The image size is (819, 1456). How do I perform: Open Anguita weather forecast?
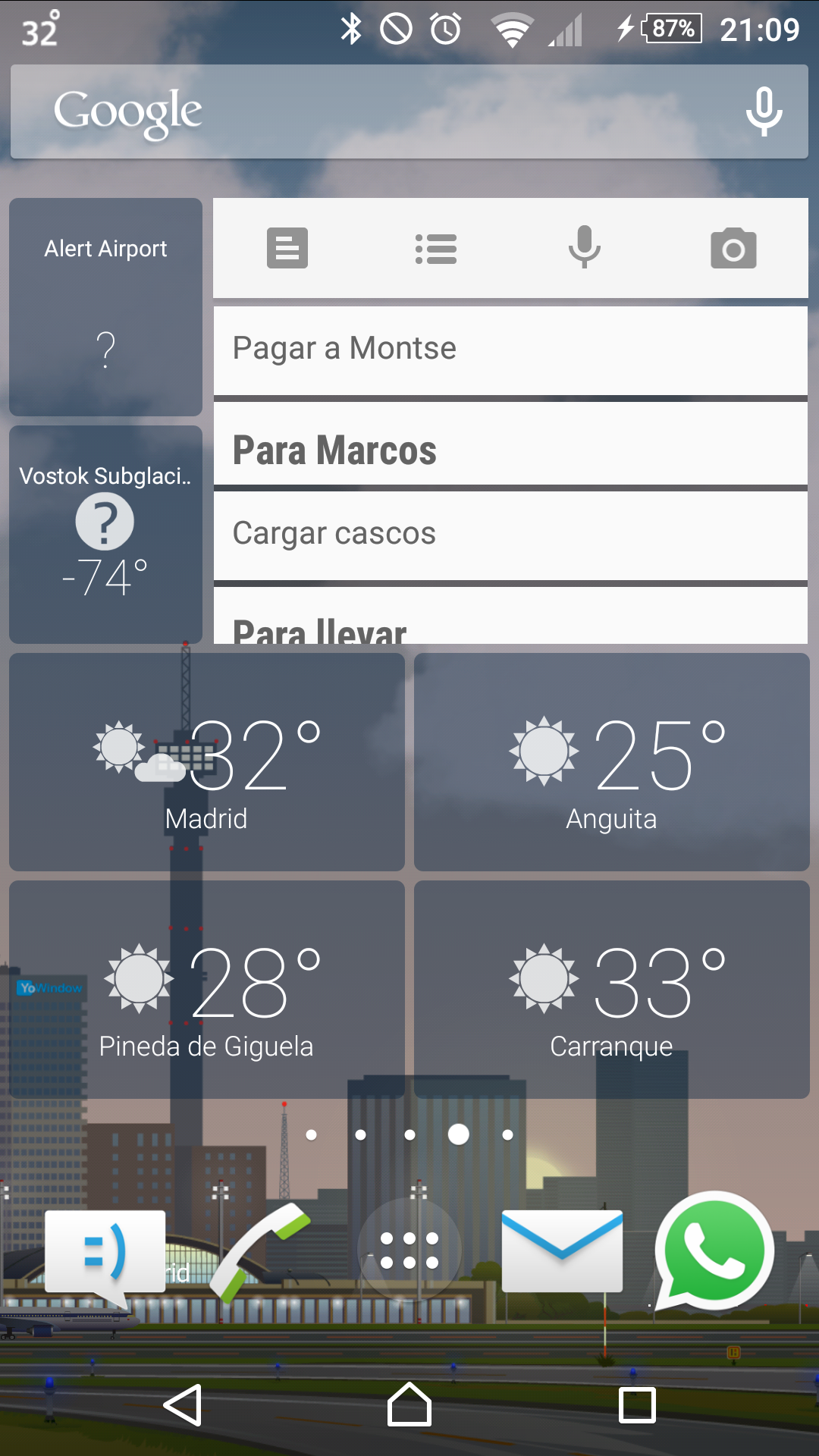coord(611,761)
